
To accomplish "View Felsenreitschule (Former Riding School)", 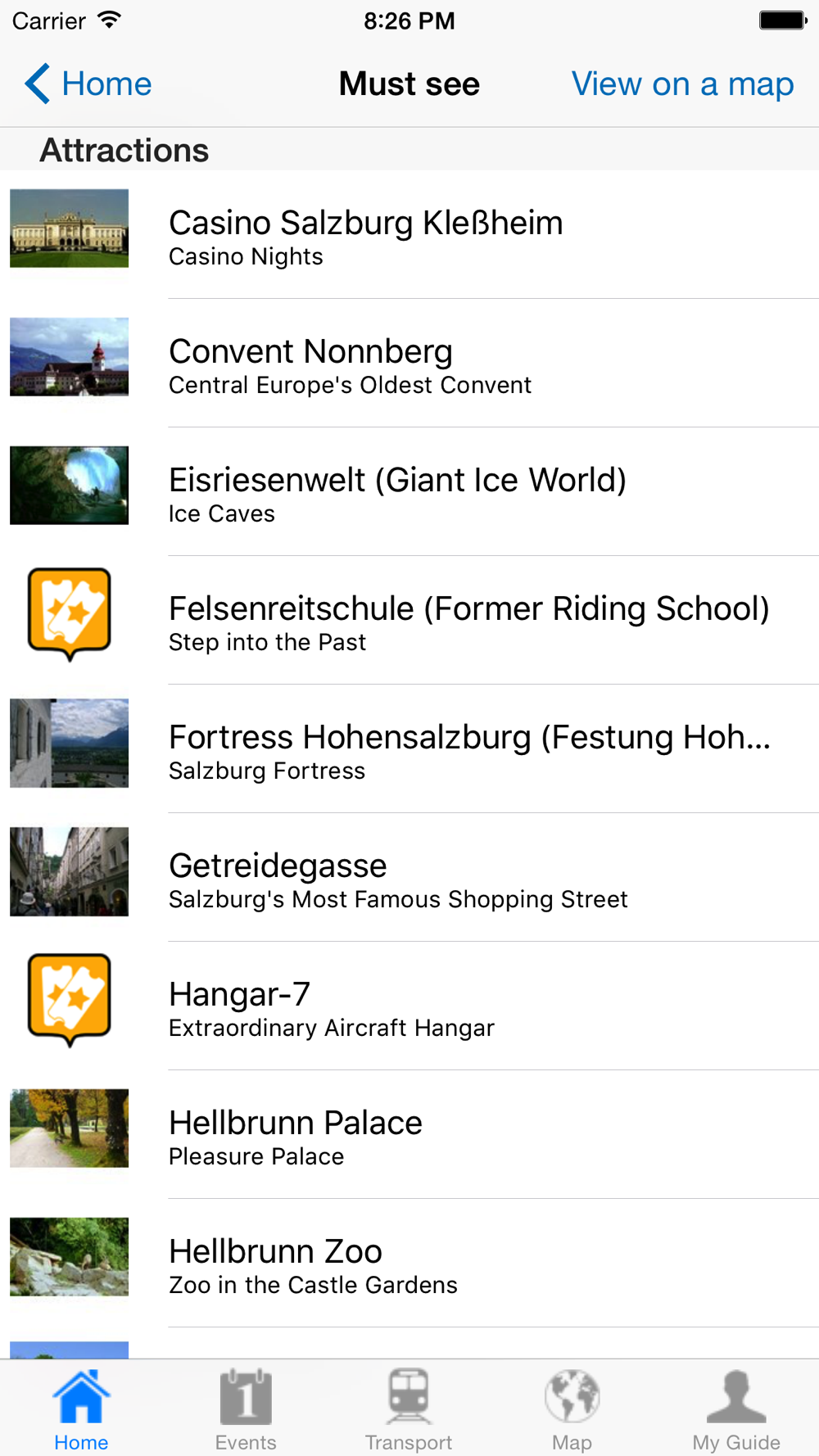I will click(x=409, y=621).
